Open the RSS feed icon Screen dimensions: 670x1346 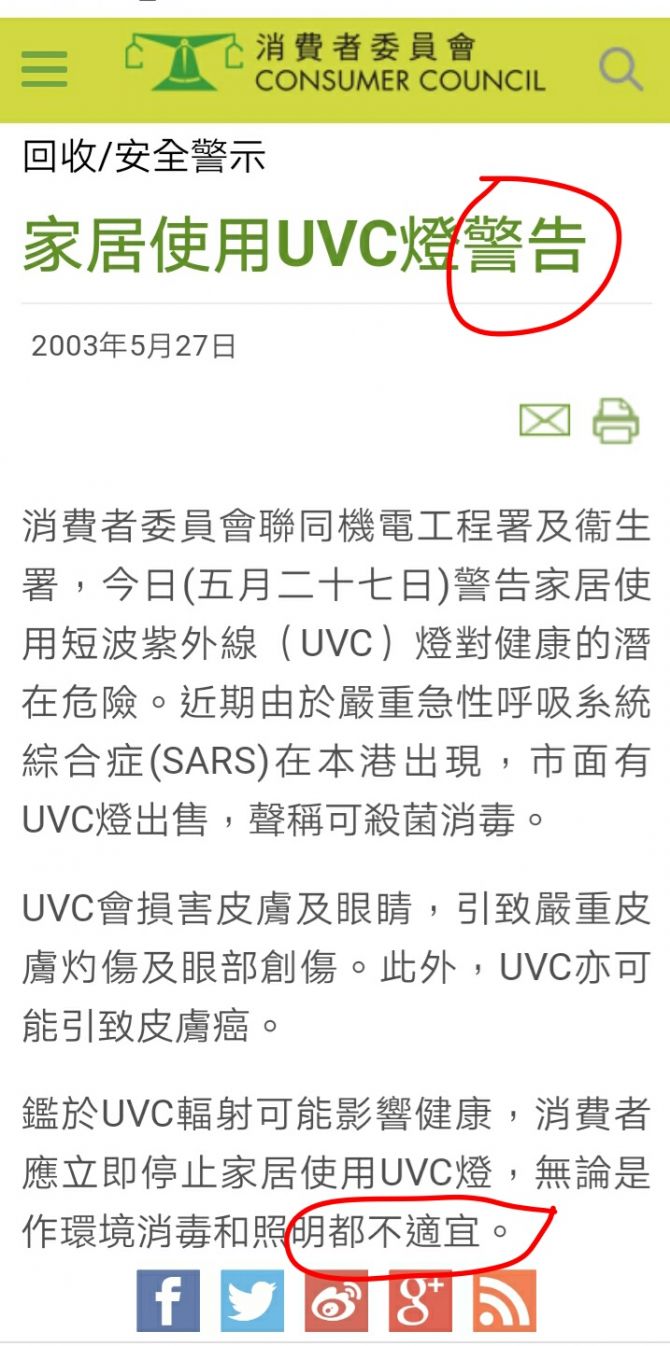pyautogui.click(x=504, y=1301)
